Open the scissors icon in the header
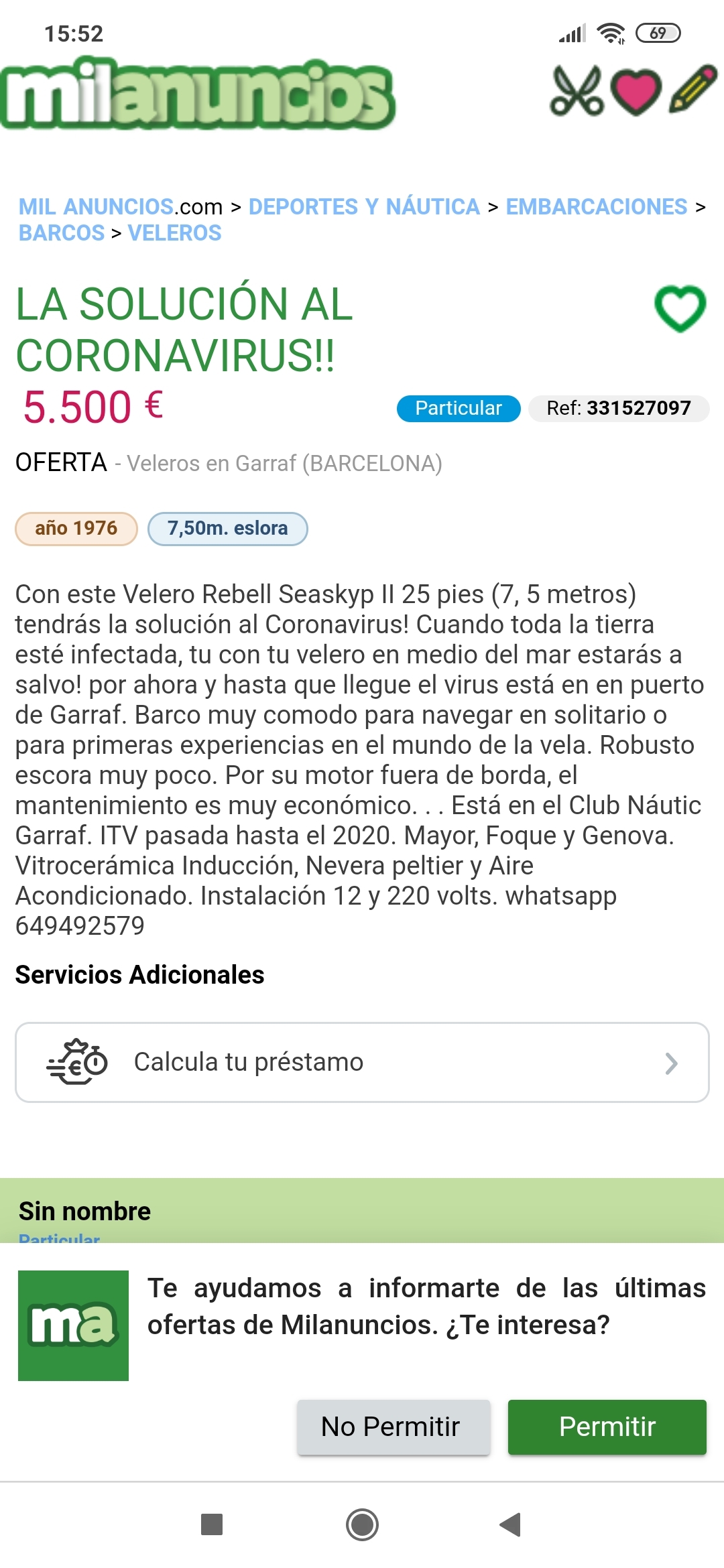Viewport: 724px width, 1568px height. point(576,91)
